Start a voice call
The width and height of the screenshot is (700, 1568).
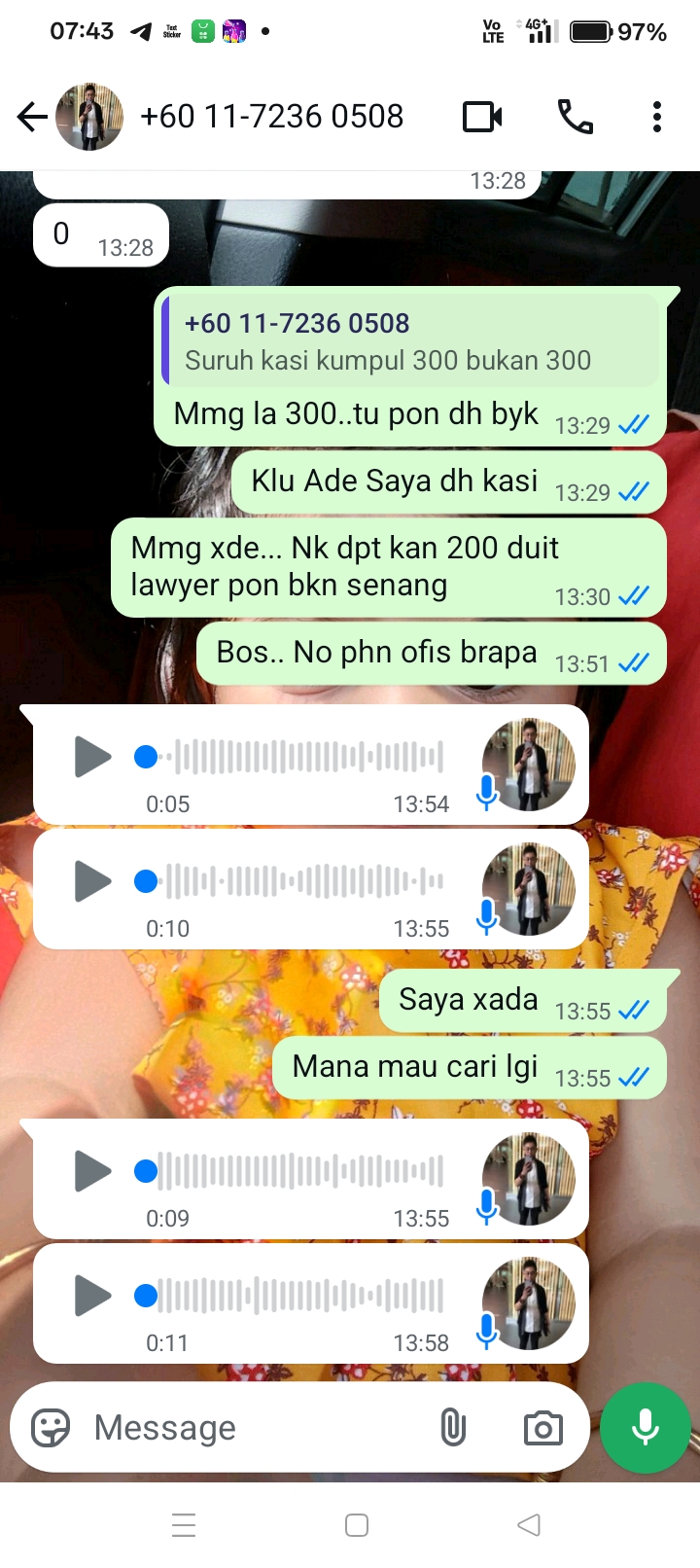tap(575, 117)
